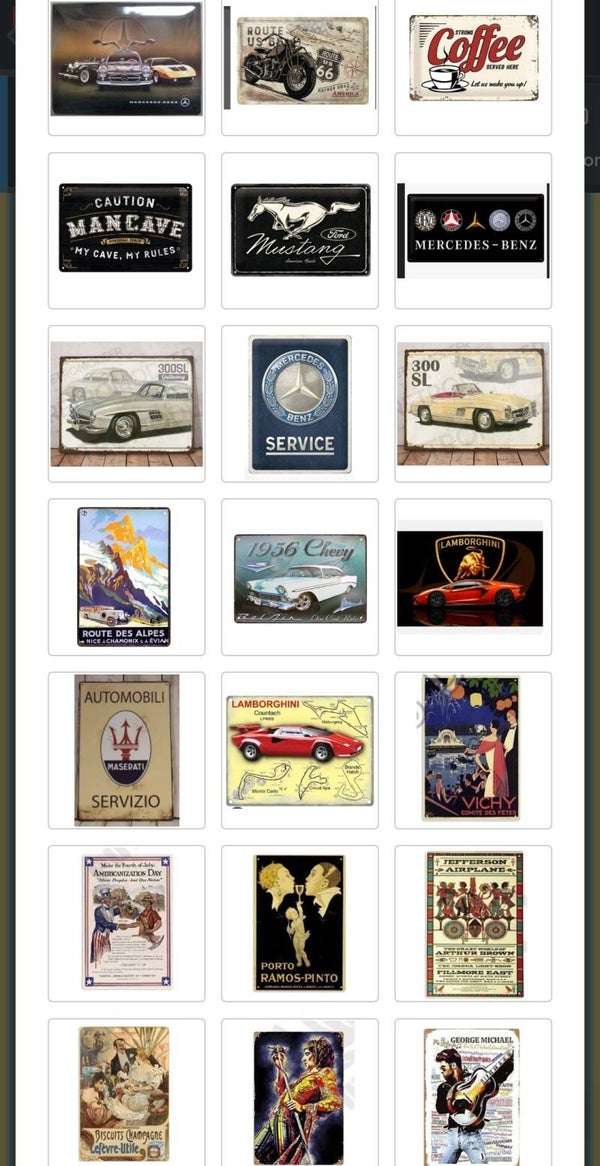Viewport: 600px width, 1166px height.
Task: Select the Ford Mustang sign tile
Action: 300,230
